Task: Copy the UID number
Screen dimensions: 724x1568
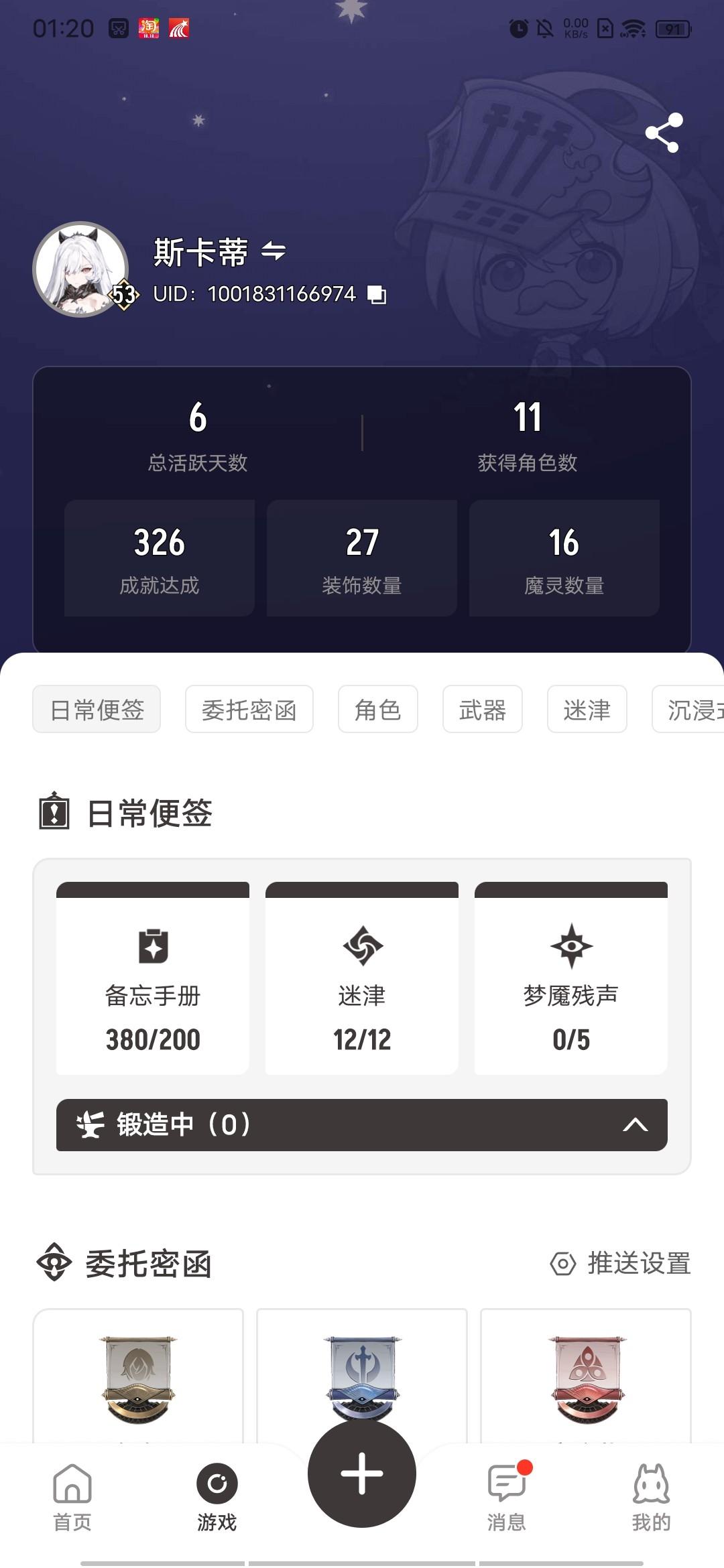Action: coord(377,294)
